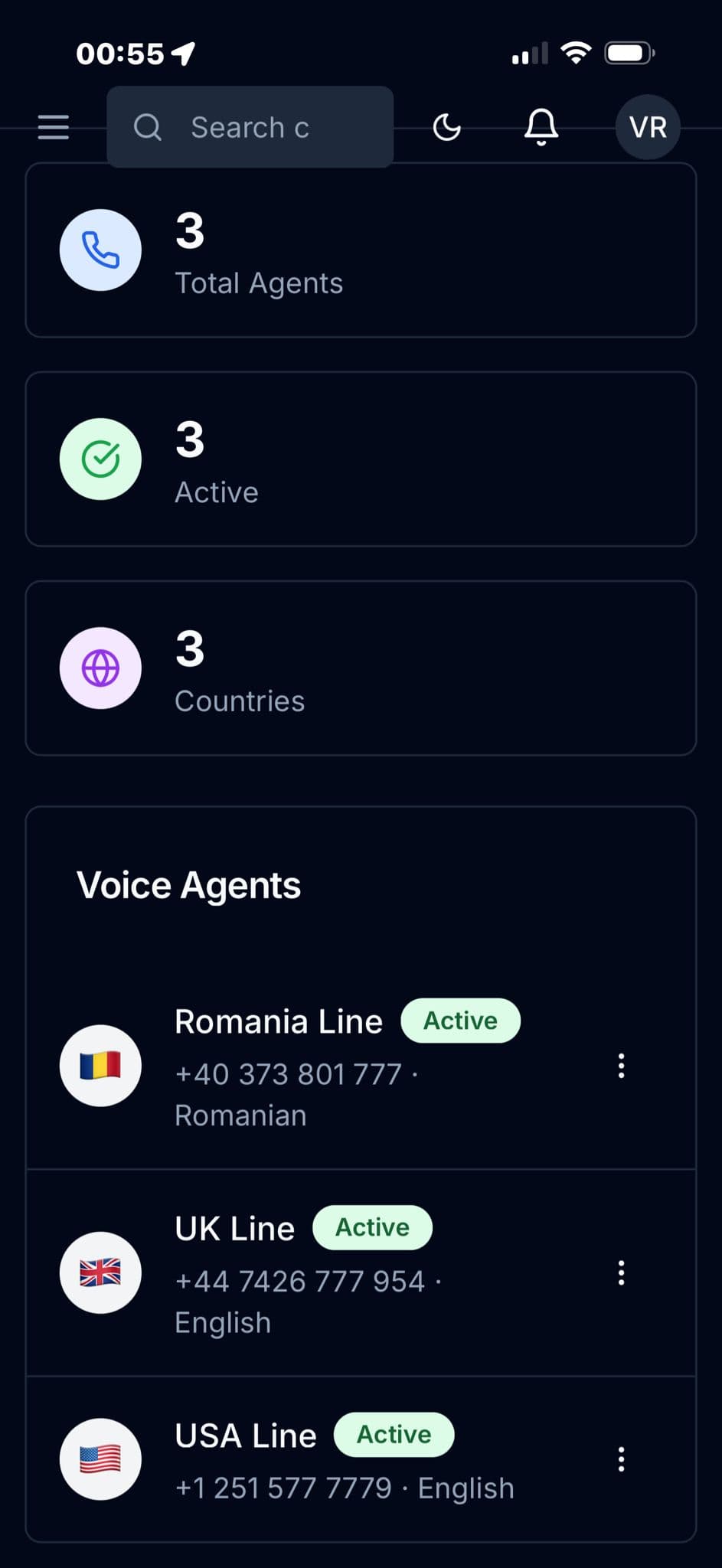This screenshot has height=1568, width=722.
Task: Click the battery indicator in the status bar
Action: click(629, 52)
